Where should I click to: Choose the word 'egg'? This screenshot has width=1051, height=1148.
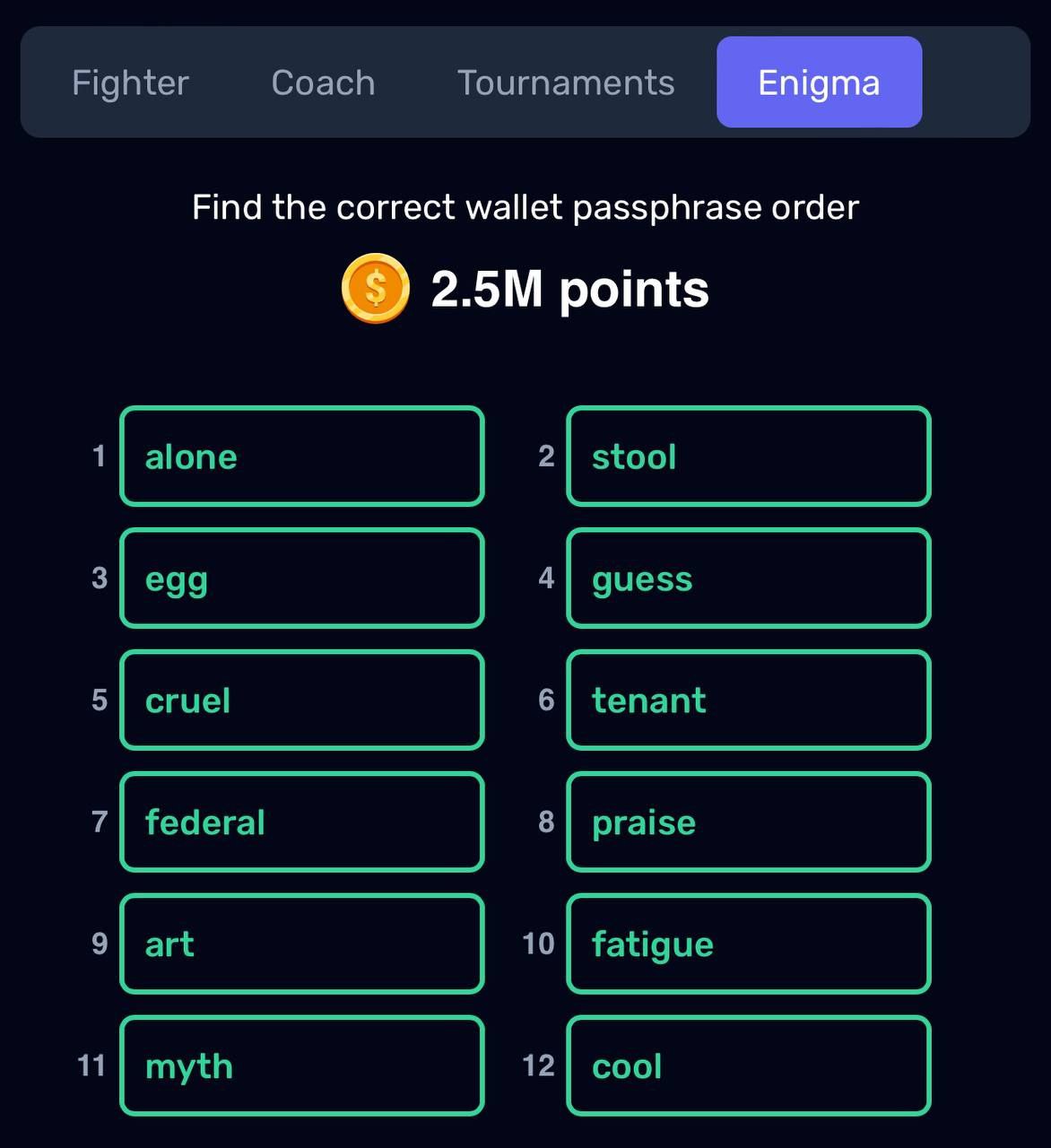tap(301, 578)
